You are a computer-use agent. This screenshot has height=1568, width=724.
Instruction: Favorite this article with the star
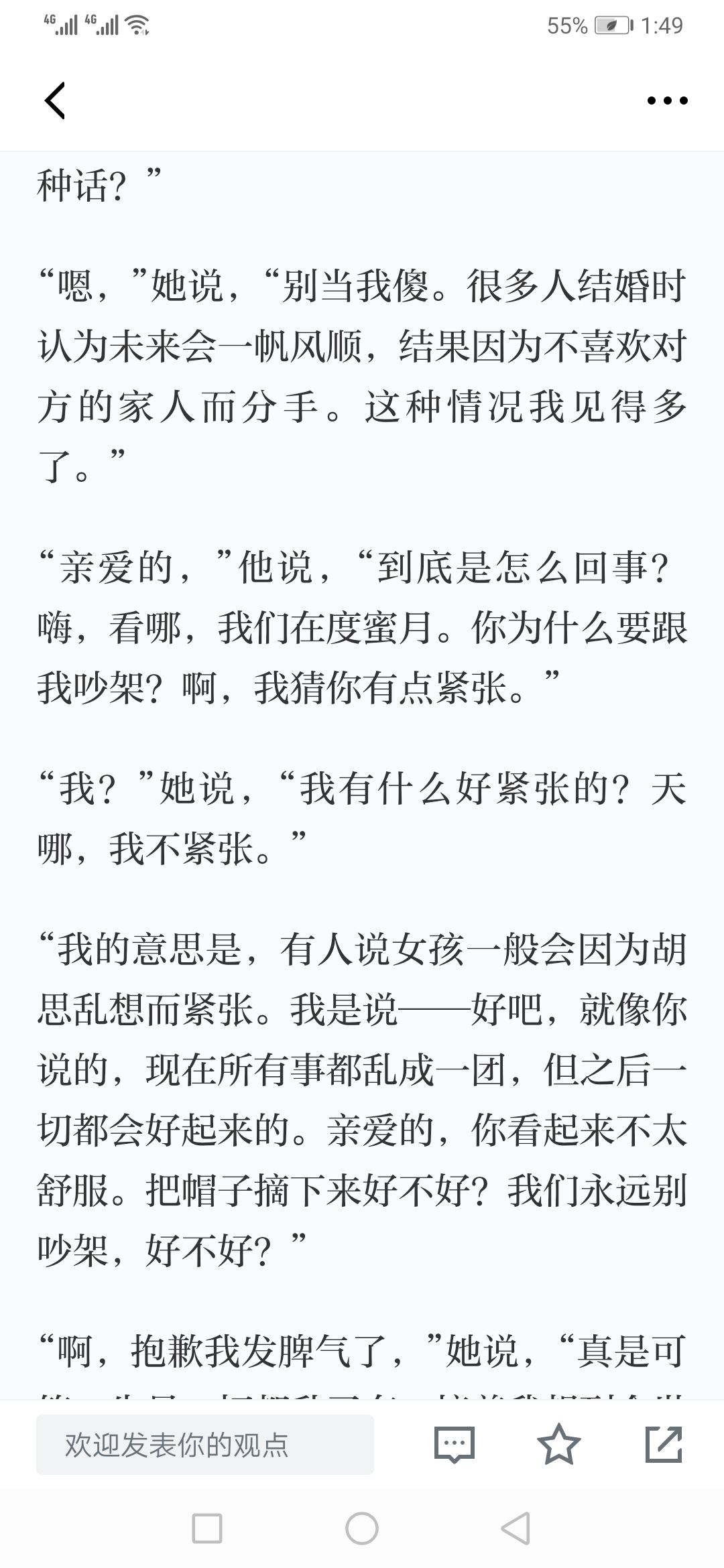(558, 1445)
